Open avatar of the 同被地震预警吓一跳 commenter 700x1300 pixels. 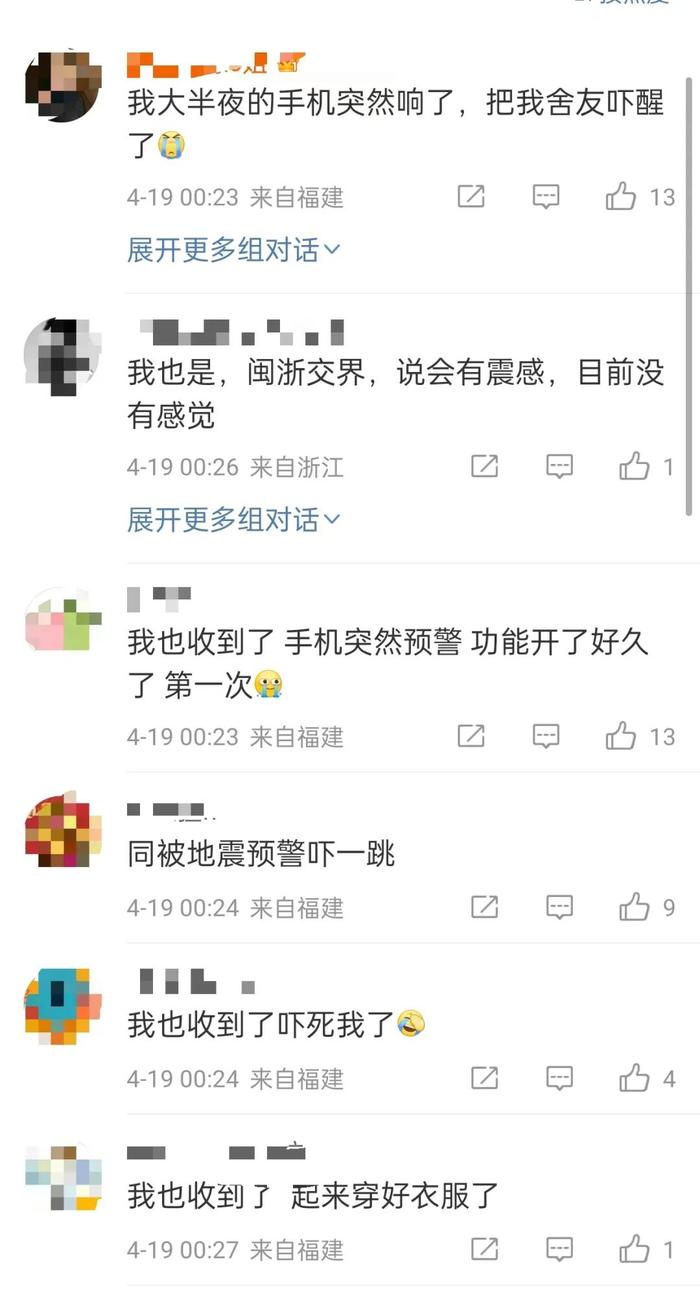tap(63, 829)
